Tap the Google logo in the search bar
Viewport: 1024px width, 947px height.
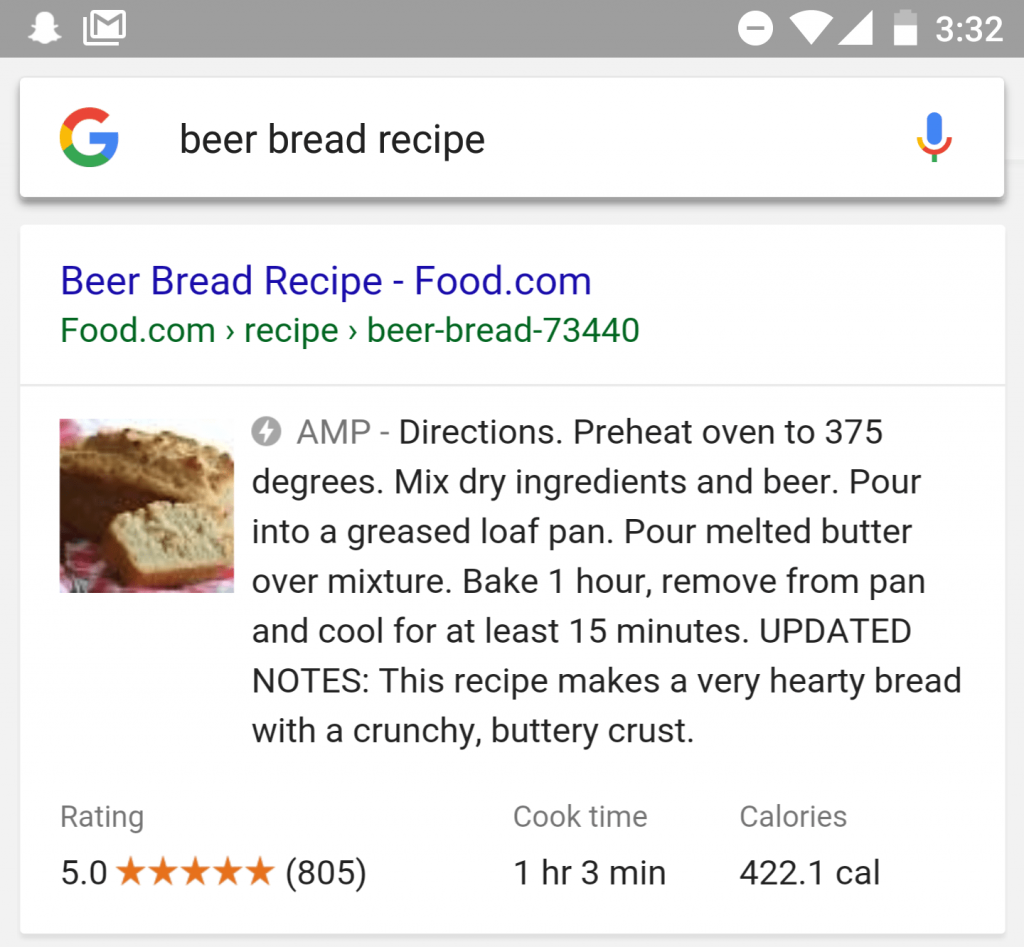(x=89, y=138)
